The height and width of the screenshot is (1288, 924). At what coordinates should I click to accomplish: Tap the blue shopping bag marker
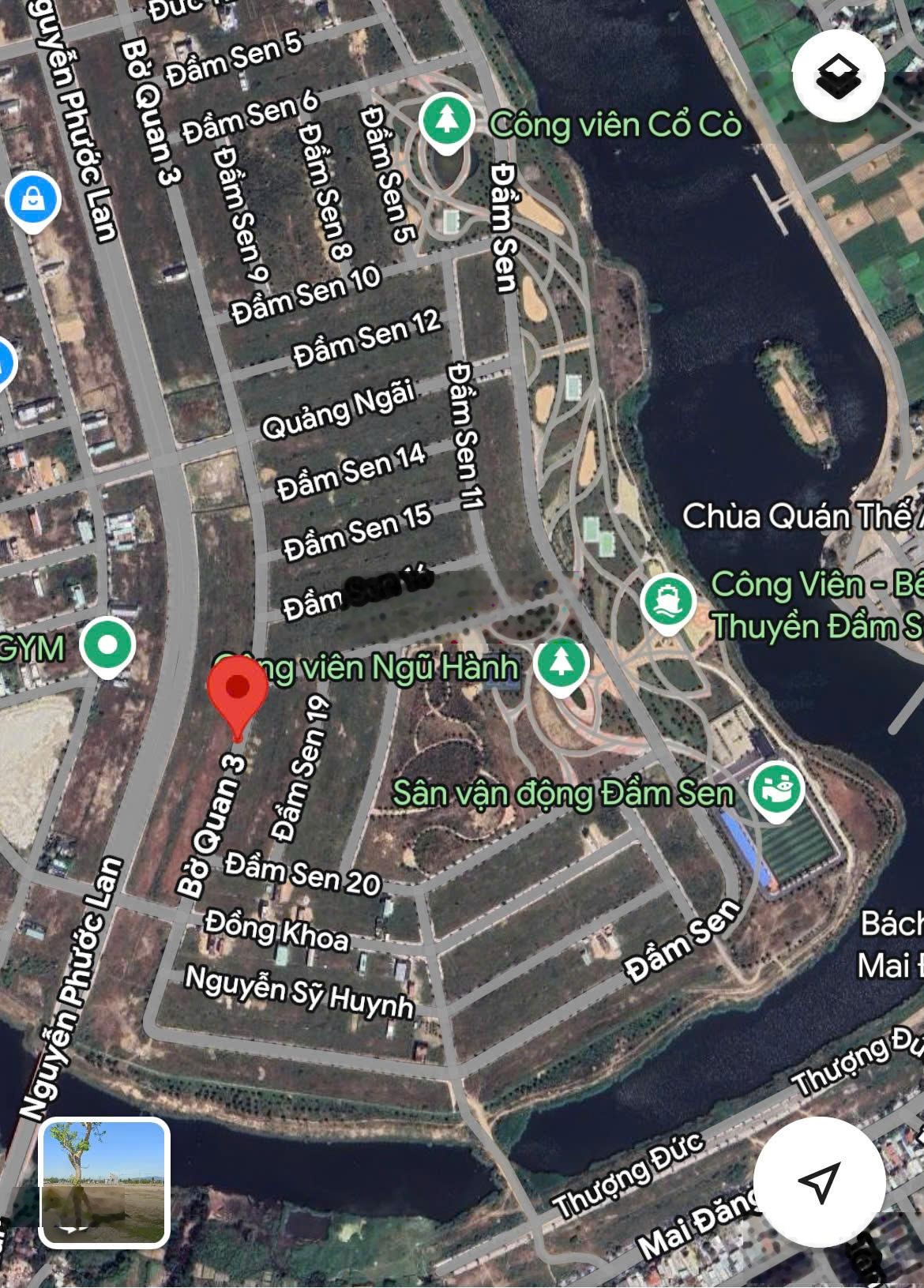(33, 201)
